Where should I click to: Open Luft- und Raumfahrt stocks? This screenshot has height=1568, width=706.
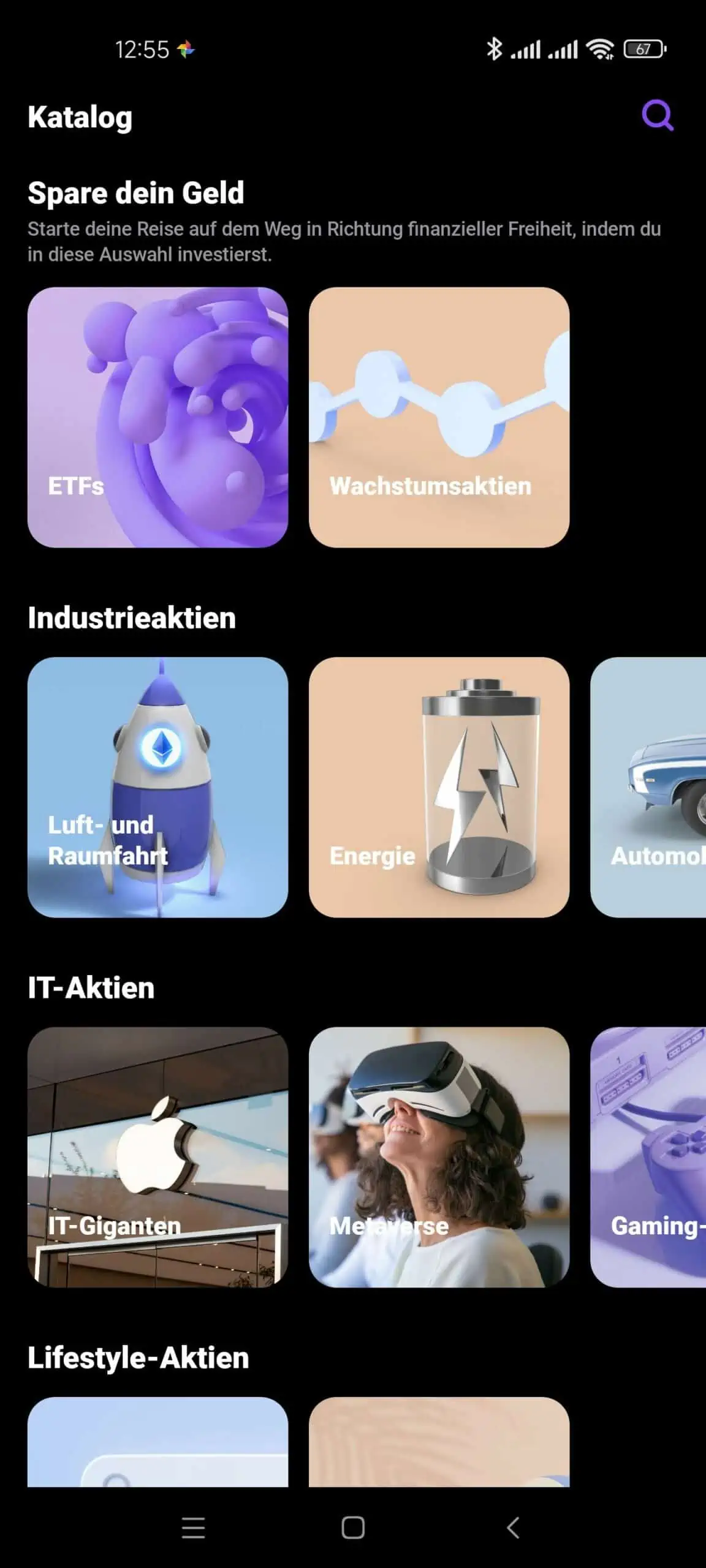pos(158,787)
